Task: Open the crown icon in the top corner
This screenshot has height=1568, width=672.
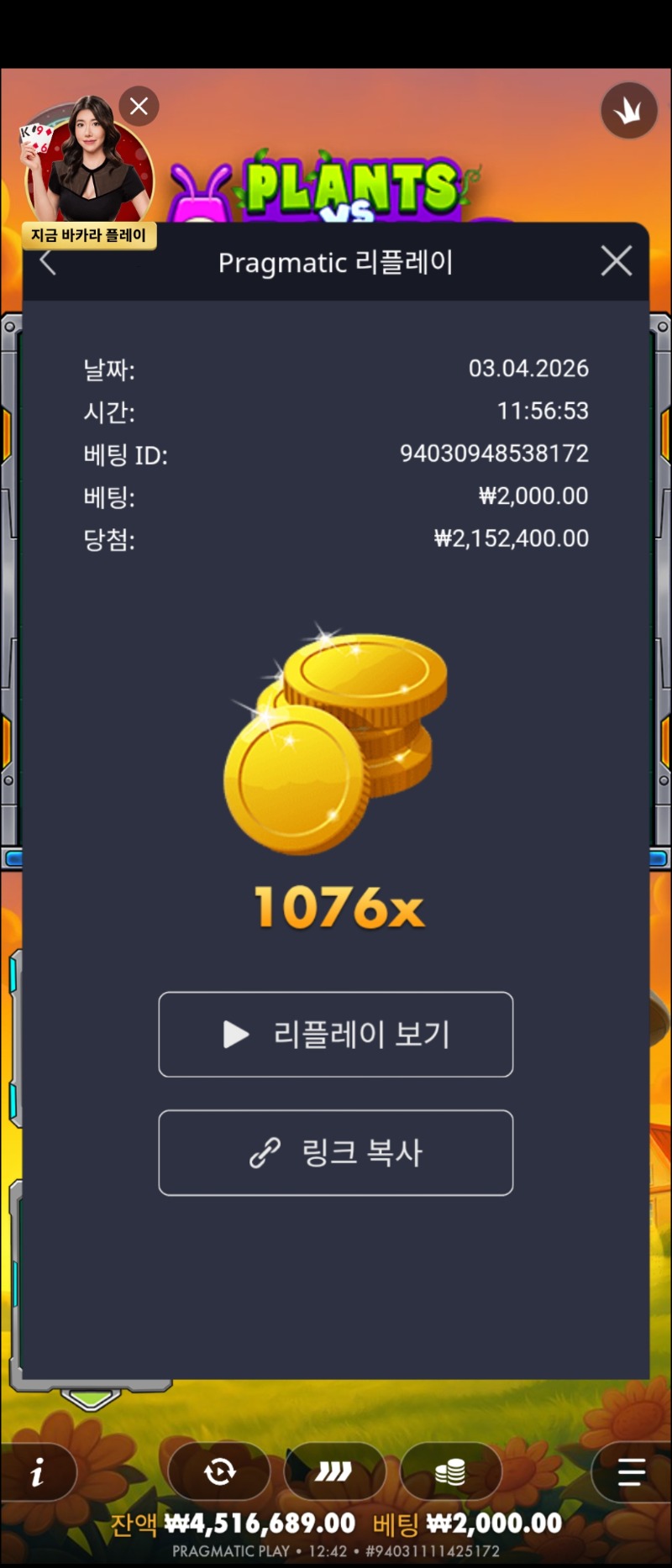Action: pos(628,110)
